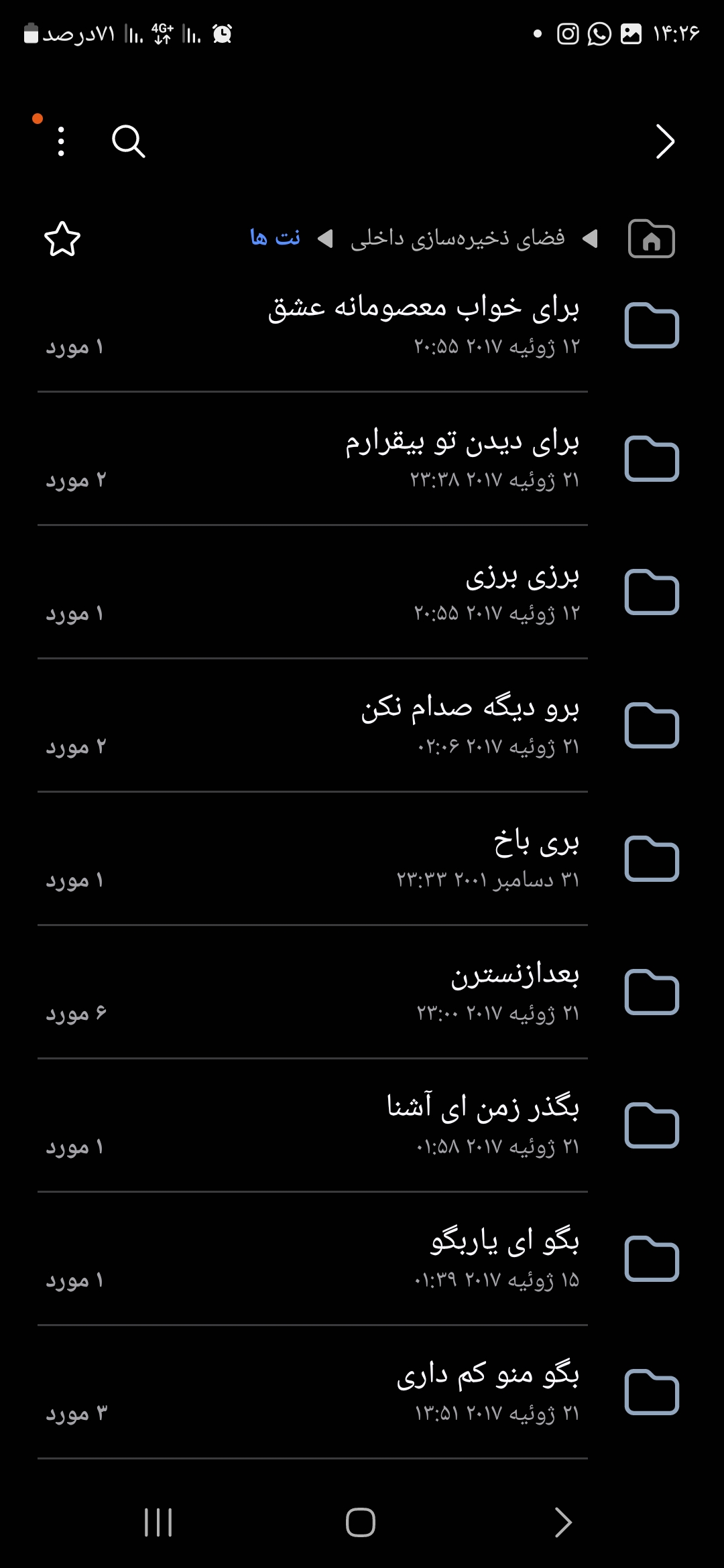Tap the system home button

click(361, 1522)
